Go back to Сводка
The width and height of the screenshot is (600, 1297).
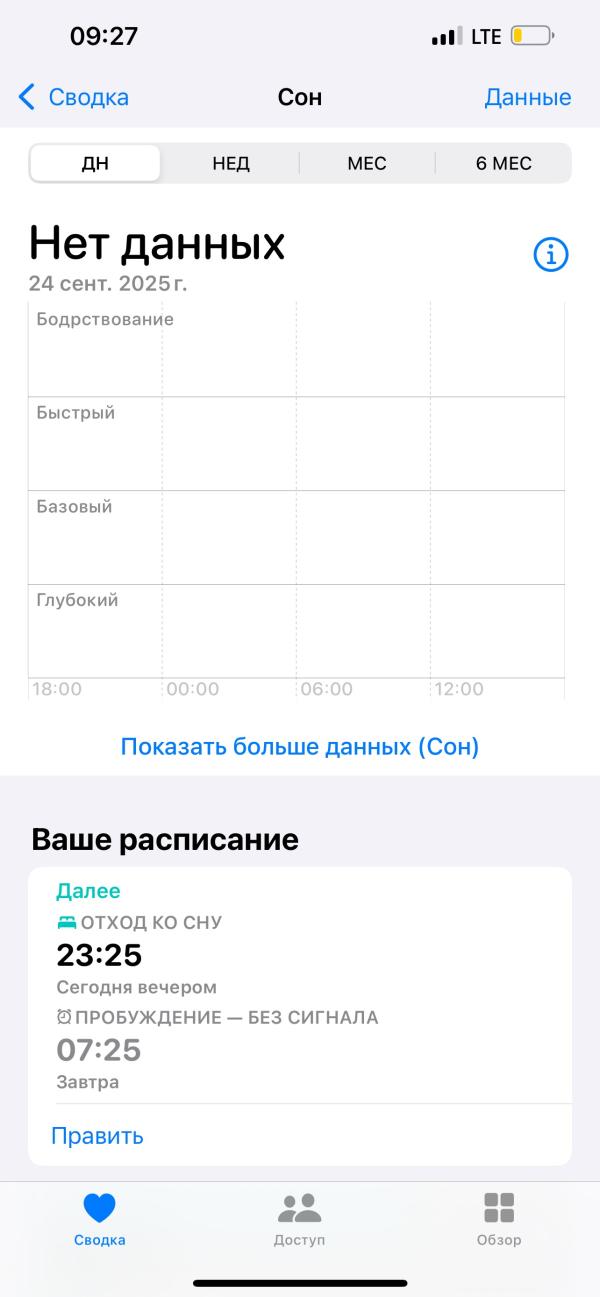tap(75, 97)
